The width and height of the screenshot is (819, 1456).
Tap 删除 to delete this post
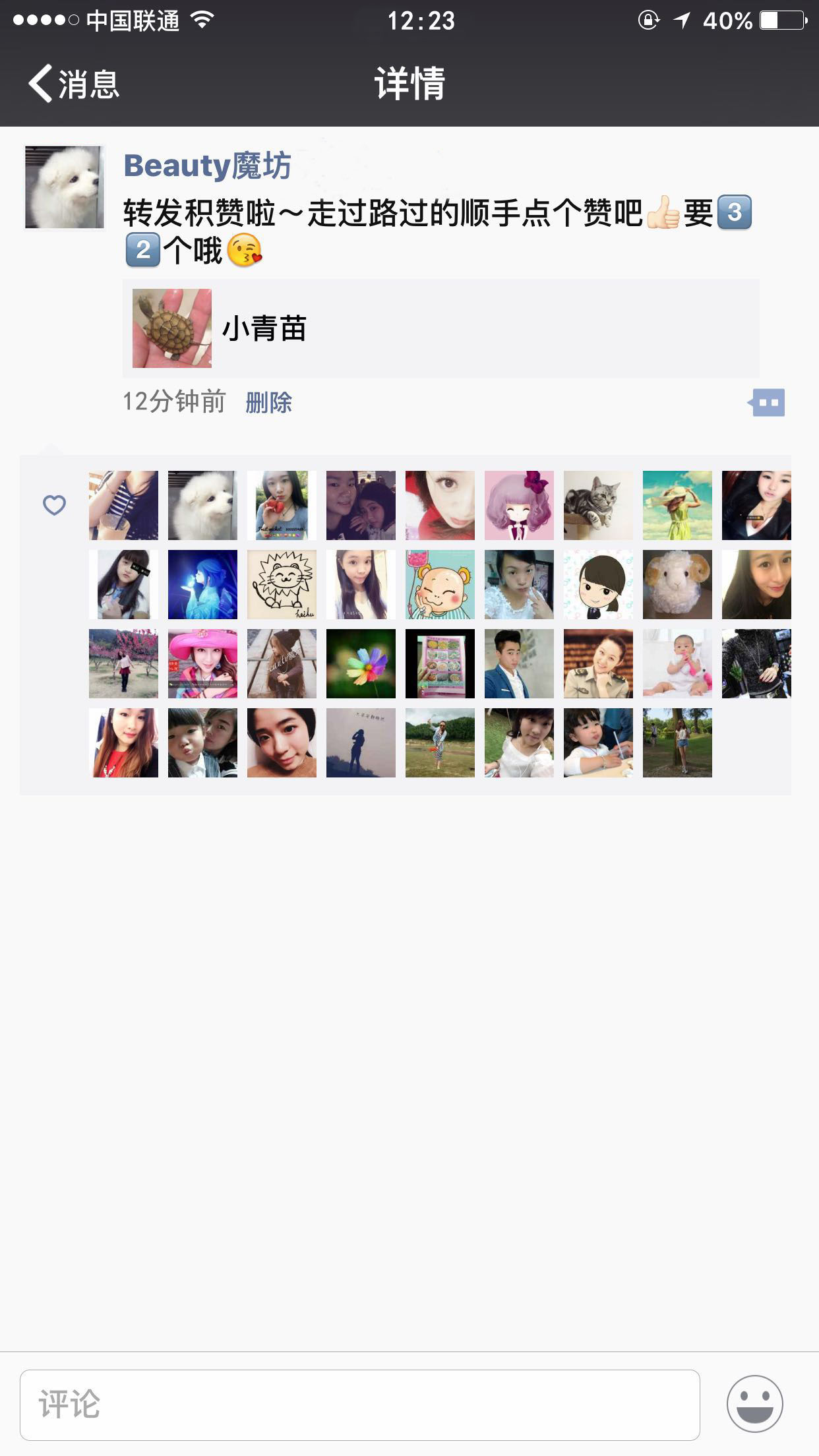point(268,402)
